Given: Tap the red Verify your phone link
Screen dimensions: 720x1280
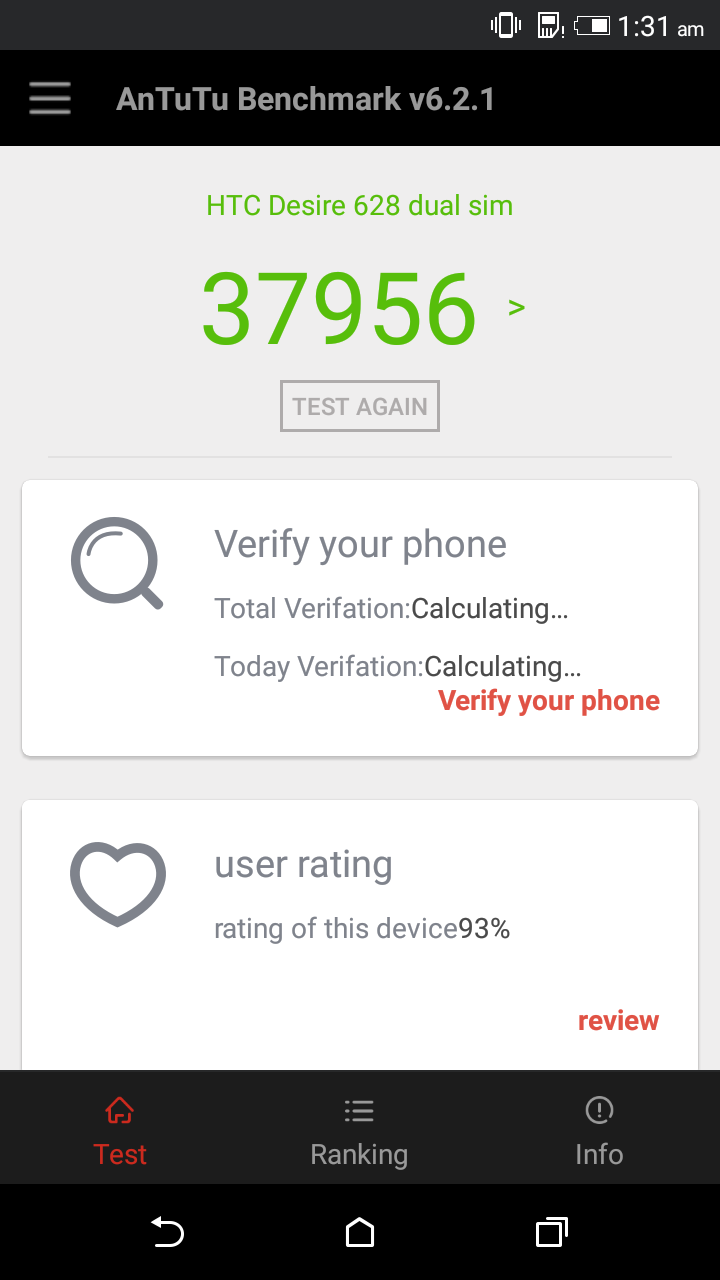Looking at the screenshot, I should (549, 701).
